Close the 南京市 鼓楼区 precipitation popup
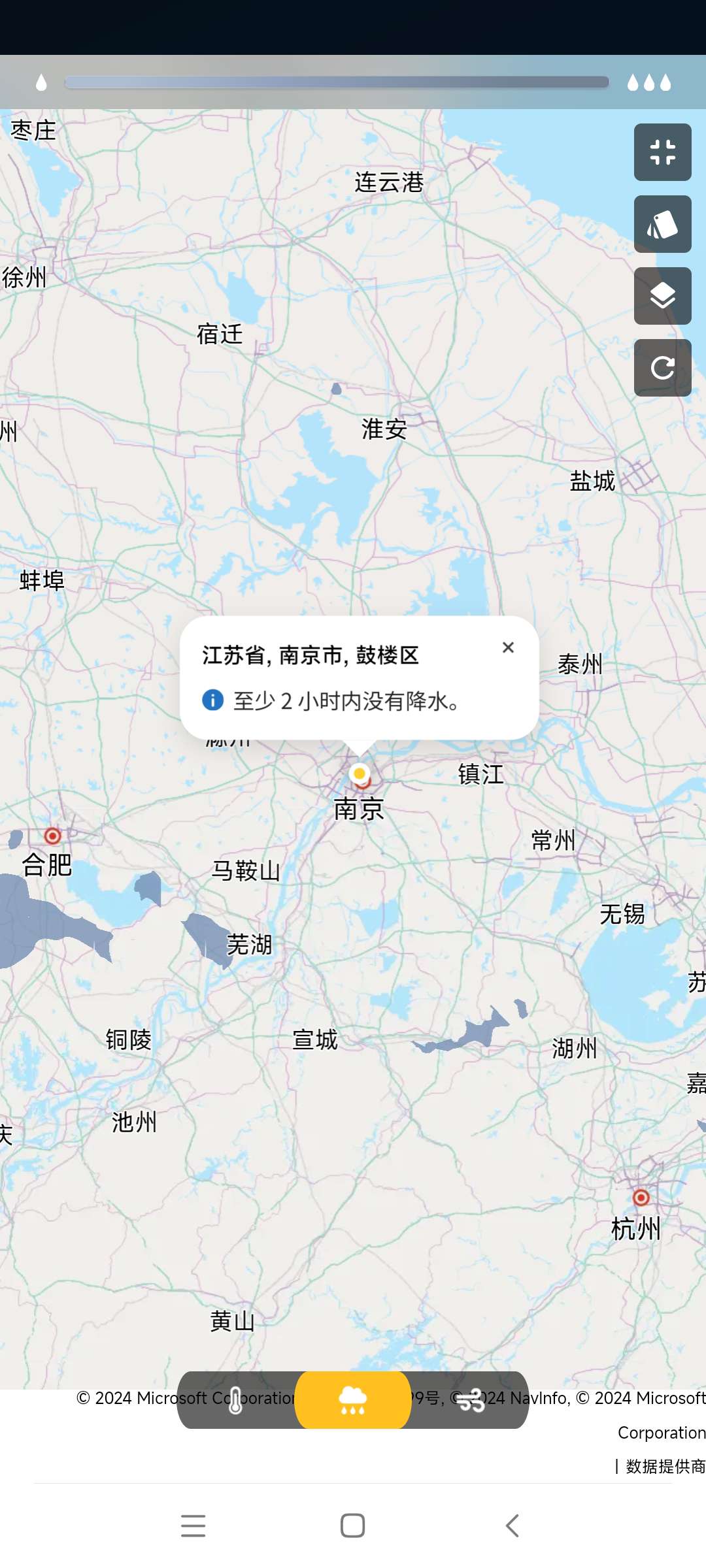 (508, 647)
